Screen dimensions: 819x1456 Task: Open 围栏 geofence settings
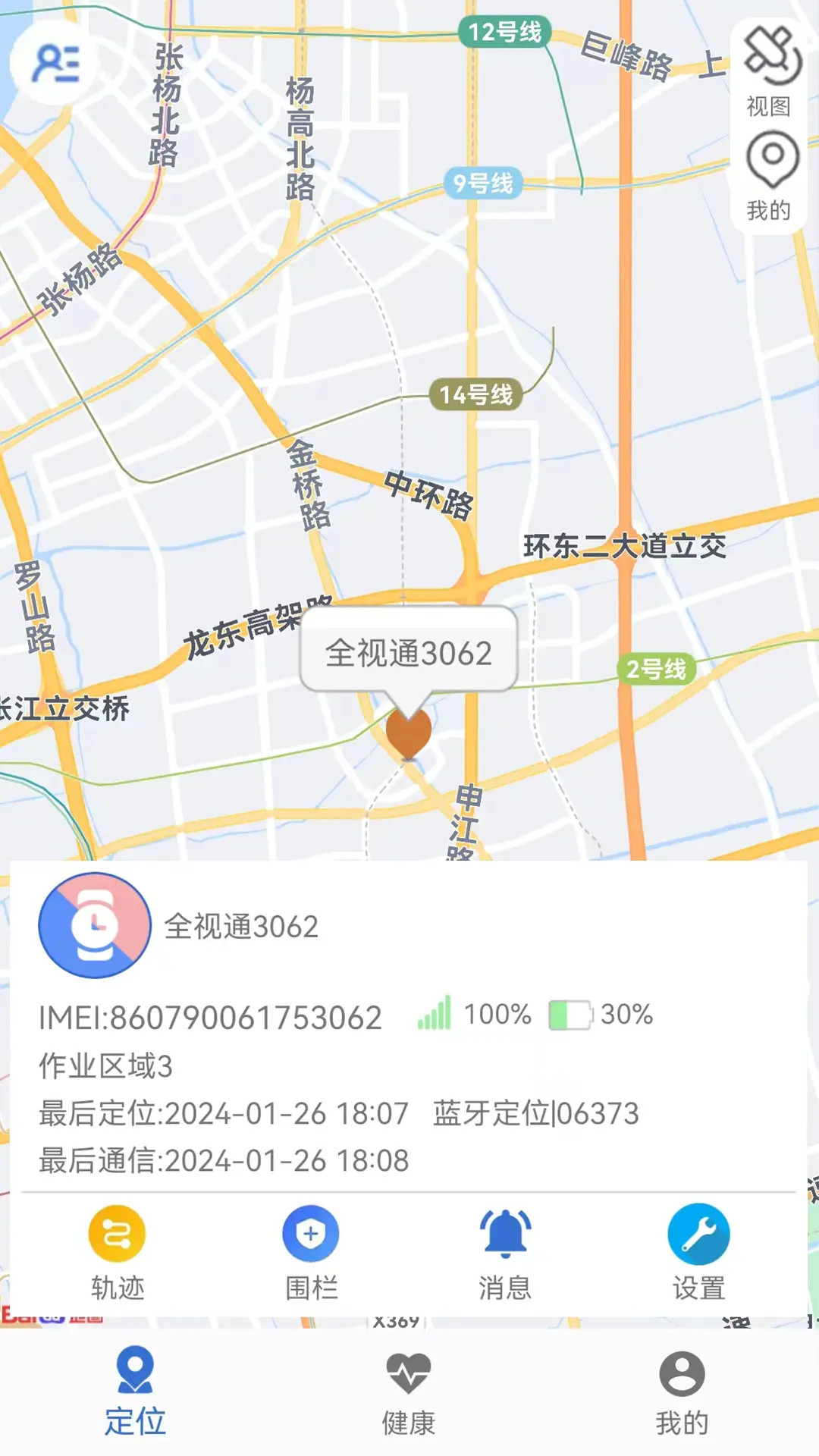click(311, 1253)
